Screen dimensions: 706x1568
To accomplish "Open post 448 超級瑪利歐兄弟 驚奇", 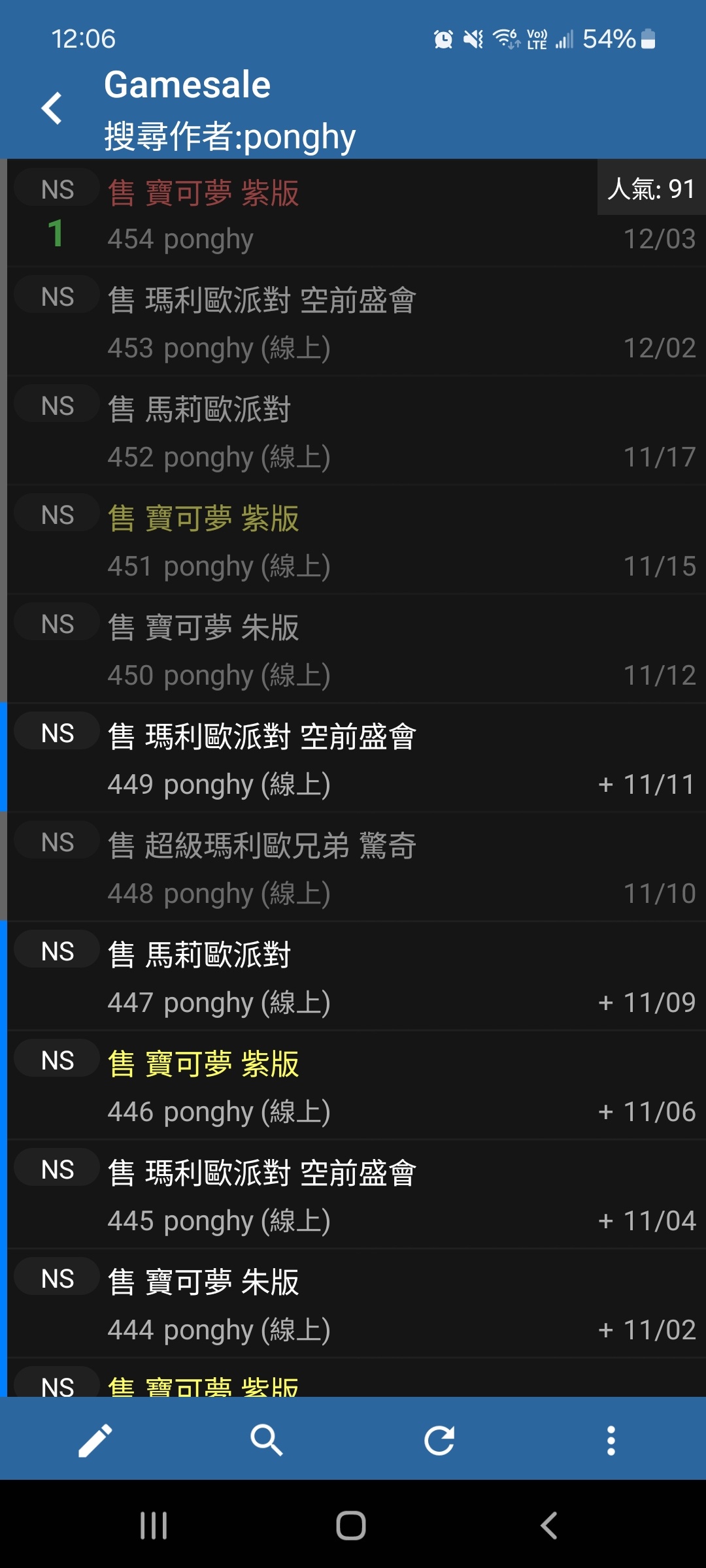I will tap(356, 868).
